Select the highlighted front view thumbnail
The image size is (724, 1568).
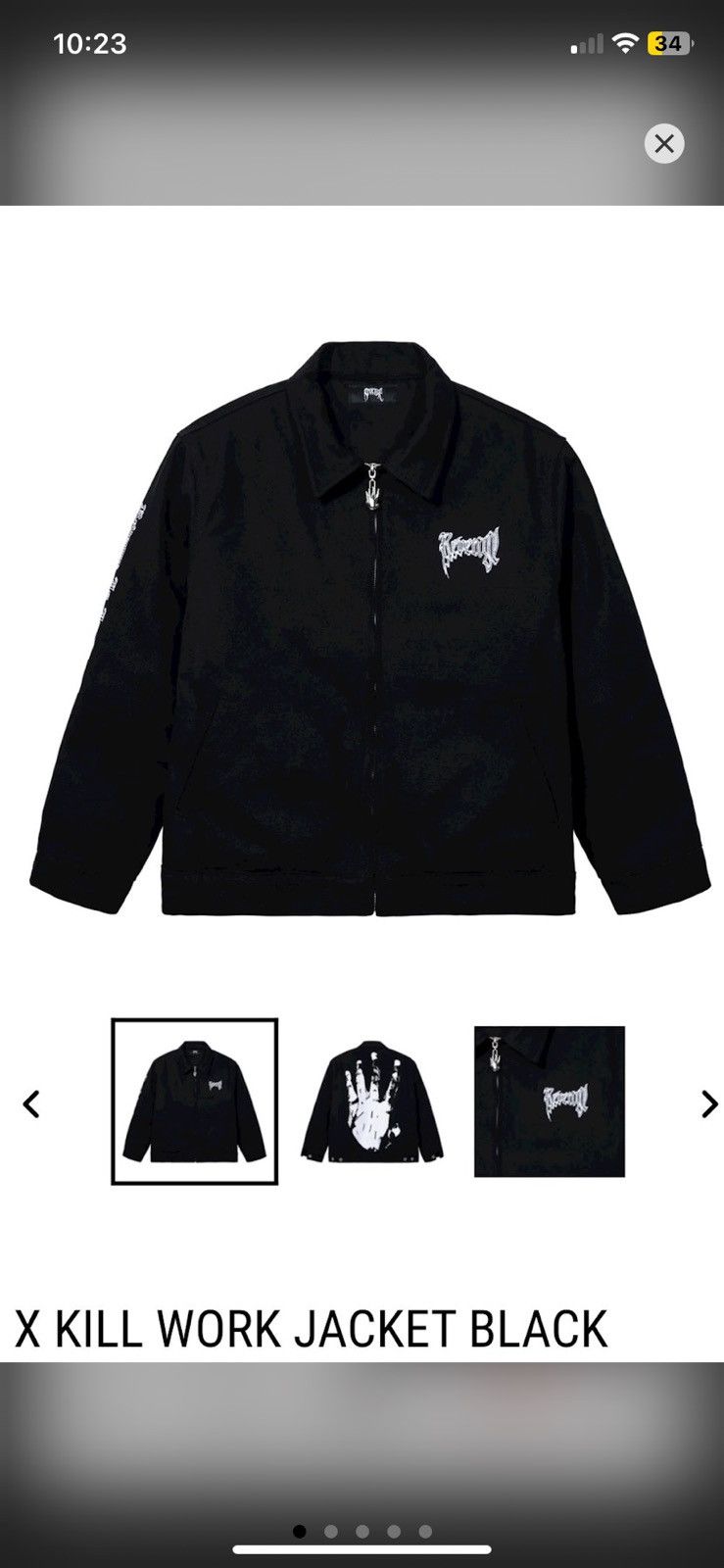coord(193,1102)
